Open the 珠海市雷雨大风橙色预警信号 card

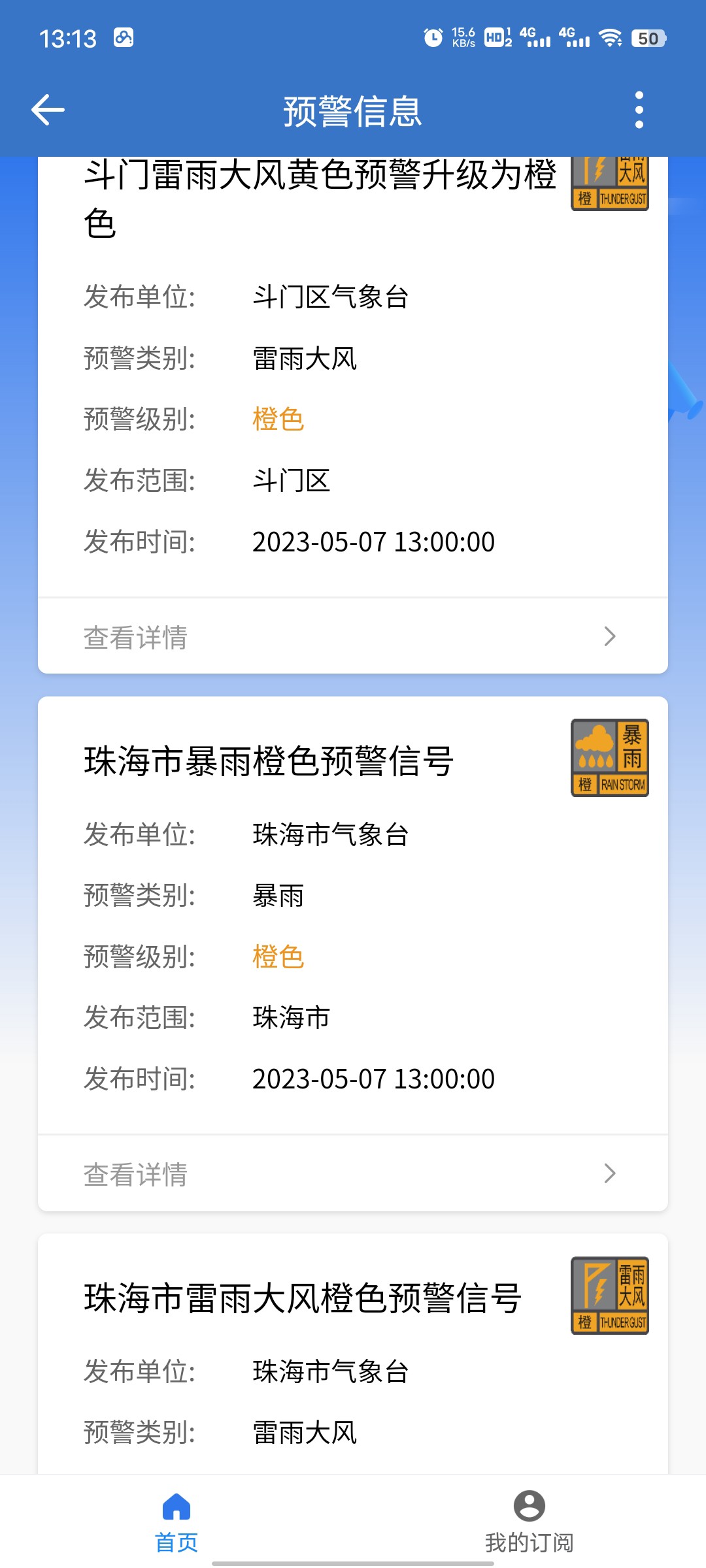[353, 1354]
